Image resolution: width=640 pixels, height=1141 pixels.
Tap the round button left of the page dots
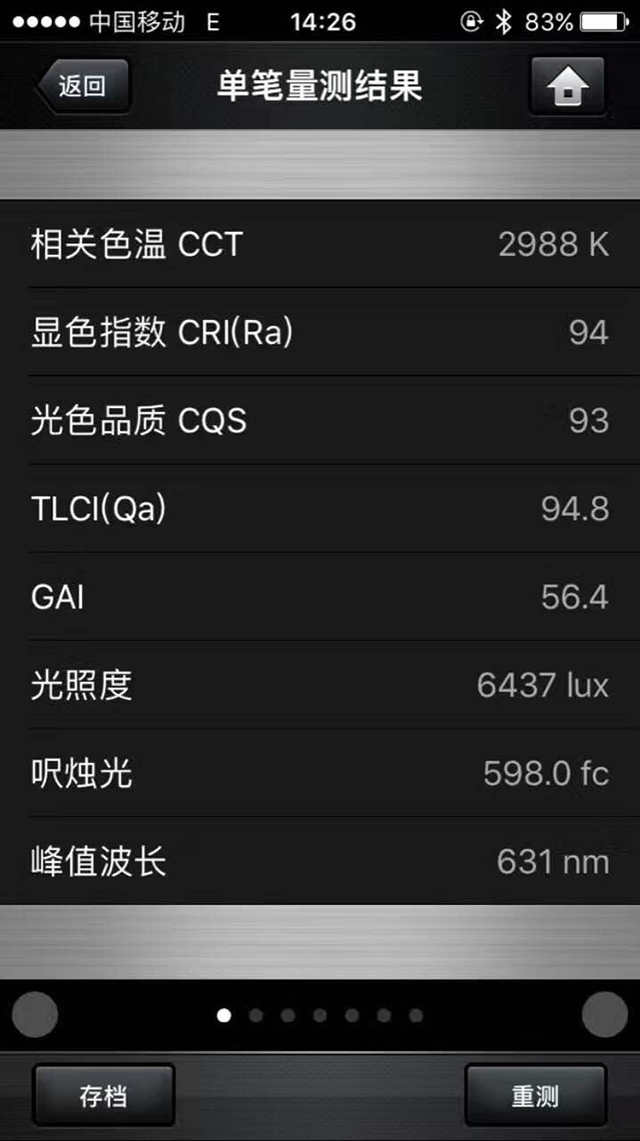(x=35, y=1014)
